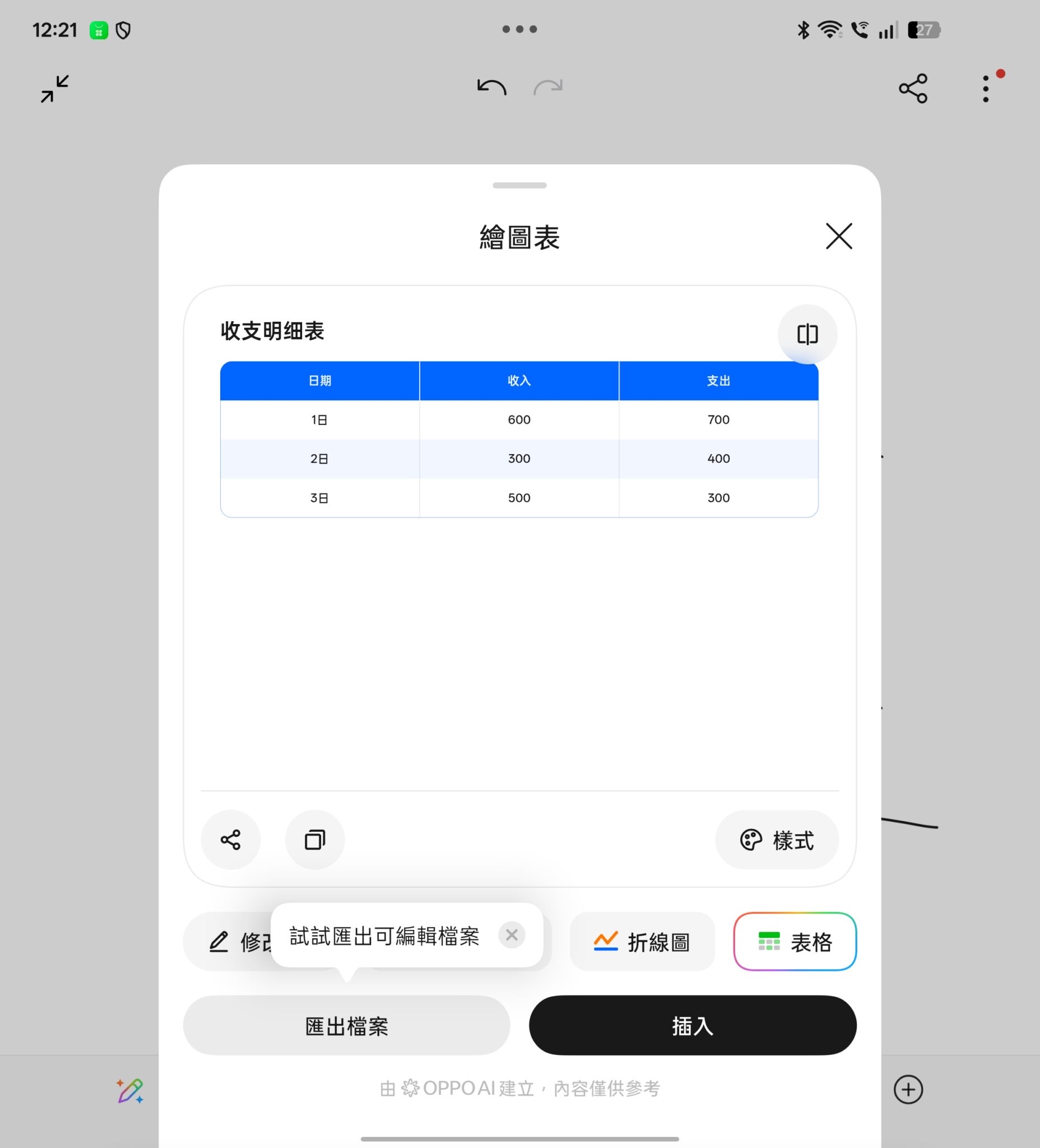This screenshot has height=1148, width=1040.
Task: Switch to the 折線圖 chart type
Action: (642, 942)
